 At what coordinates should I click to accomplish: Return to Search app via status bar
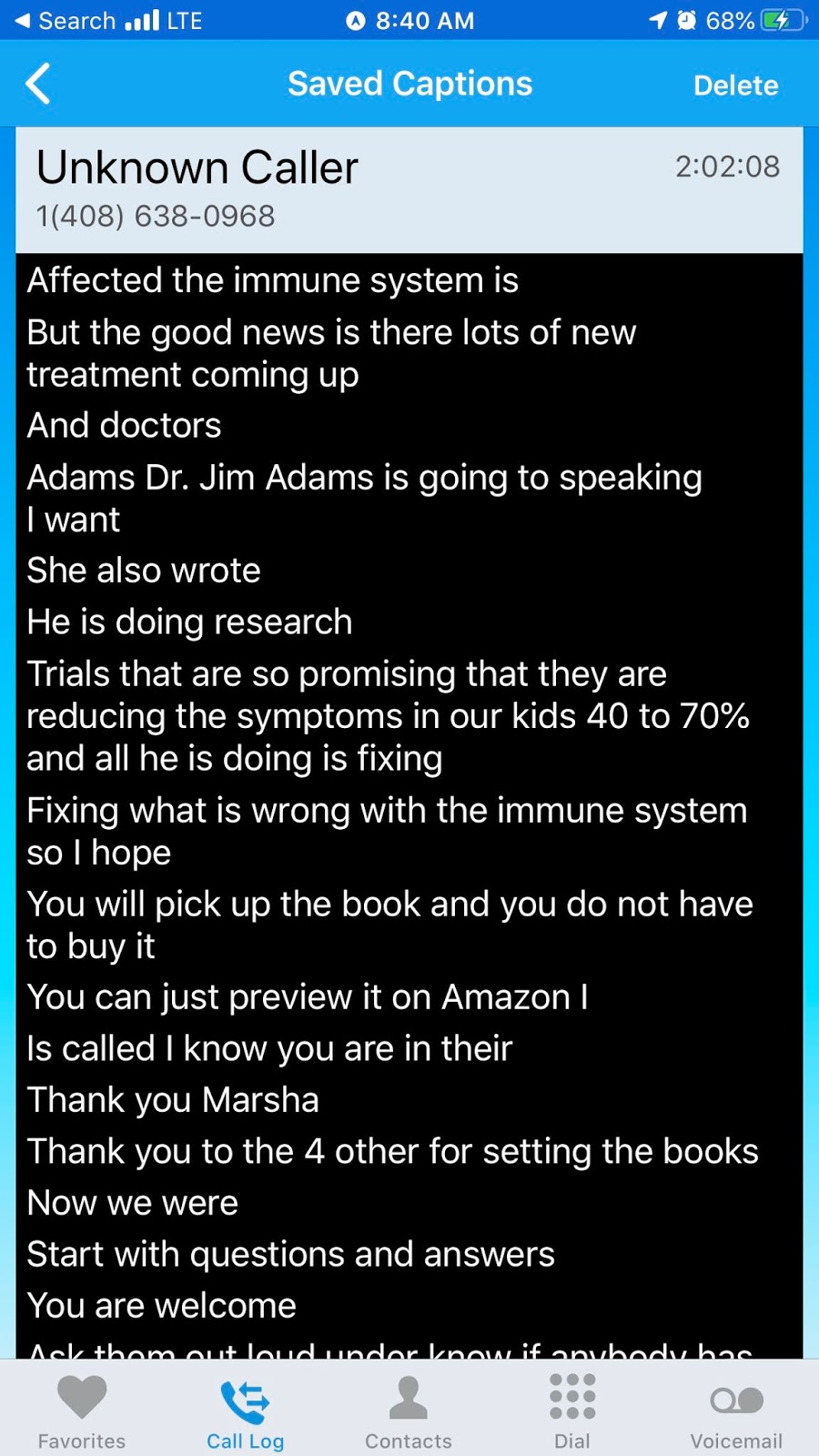(x=64, y=20)
